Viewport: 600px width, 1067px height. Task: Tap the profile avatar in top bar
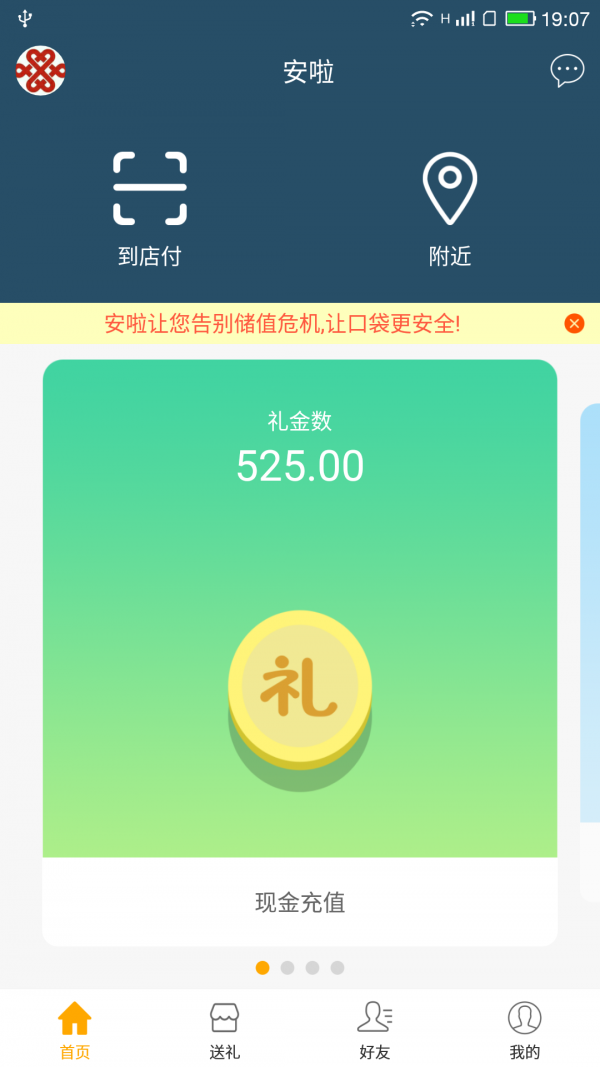coord(41,71)
